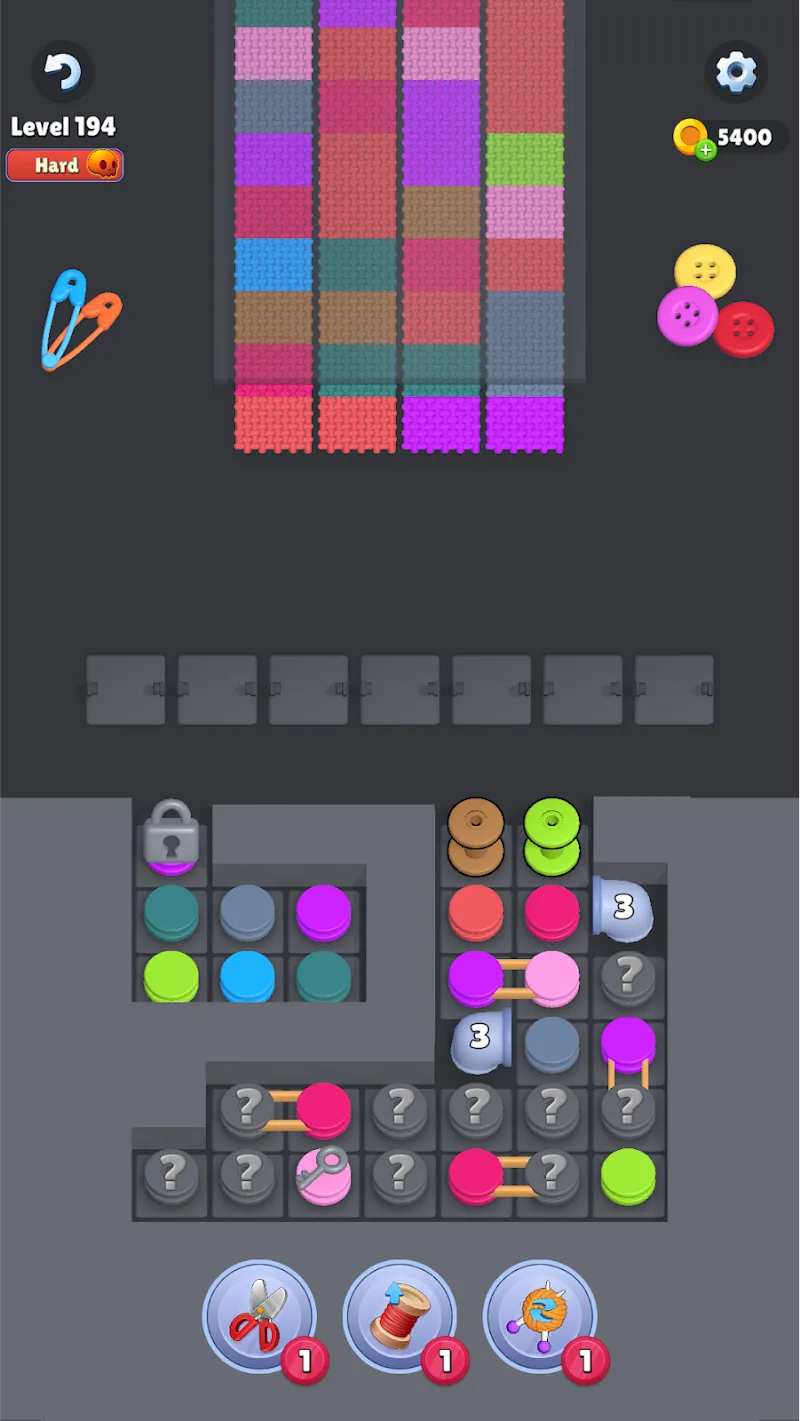Image resolution: width=800 pixels, height=1421 pixels.
Task: Tap the crossed safety pins decoration
Action: [78, 321]
